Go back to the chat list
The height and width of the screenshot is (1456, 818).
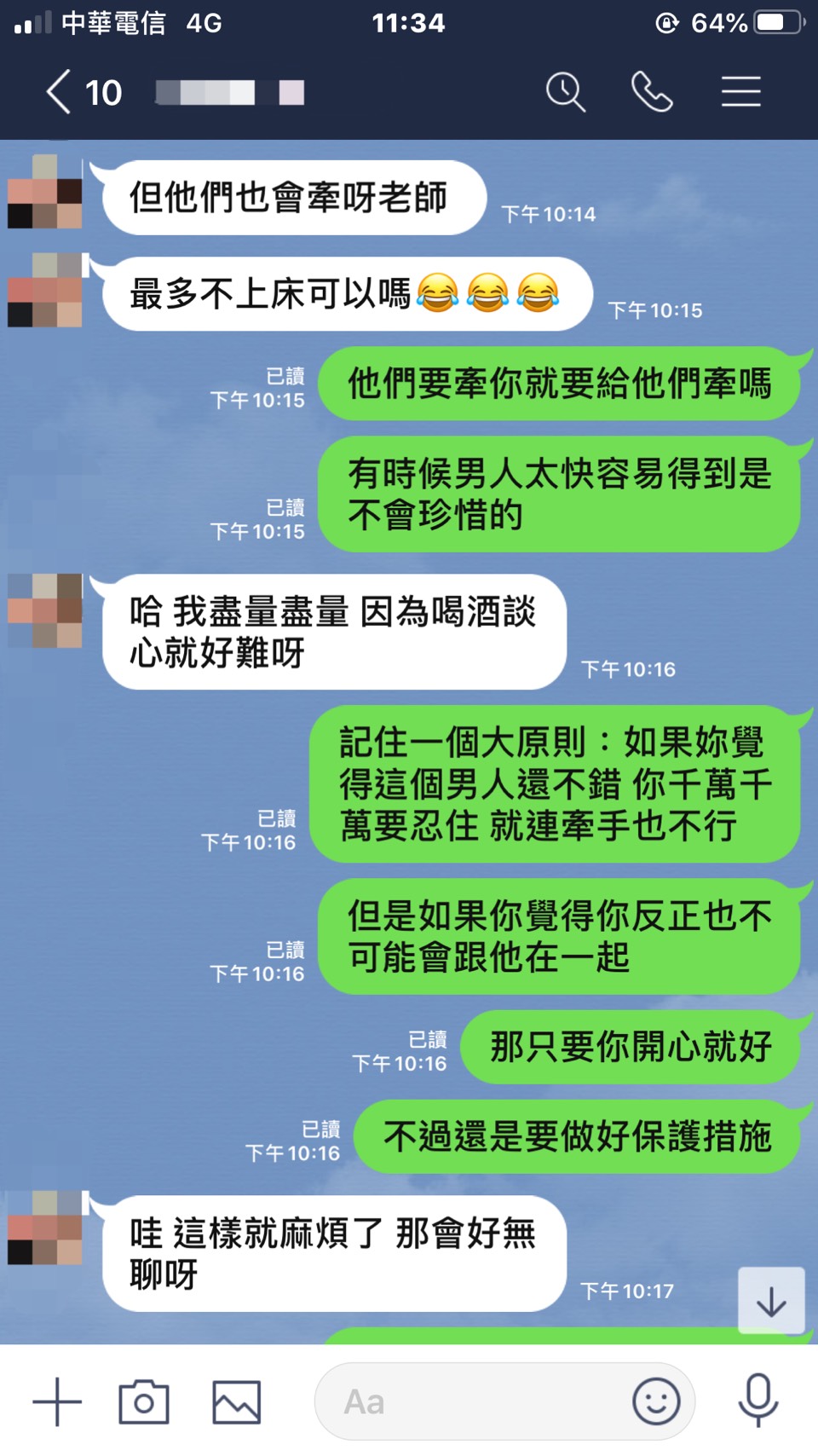pos(58,92)
